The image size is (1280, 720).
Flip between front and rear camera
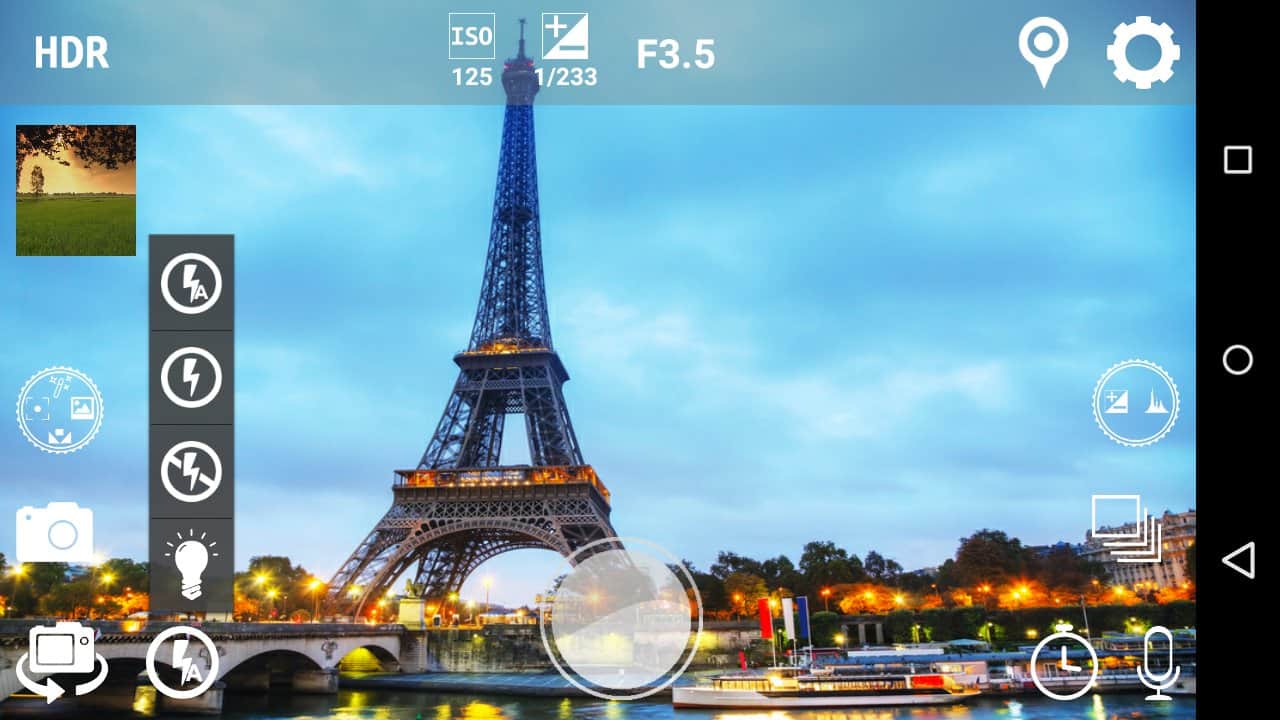(x=63, y=660)
